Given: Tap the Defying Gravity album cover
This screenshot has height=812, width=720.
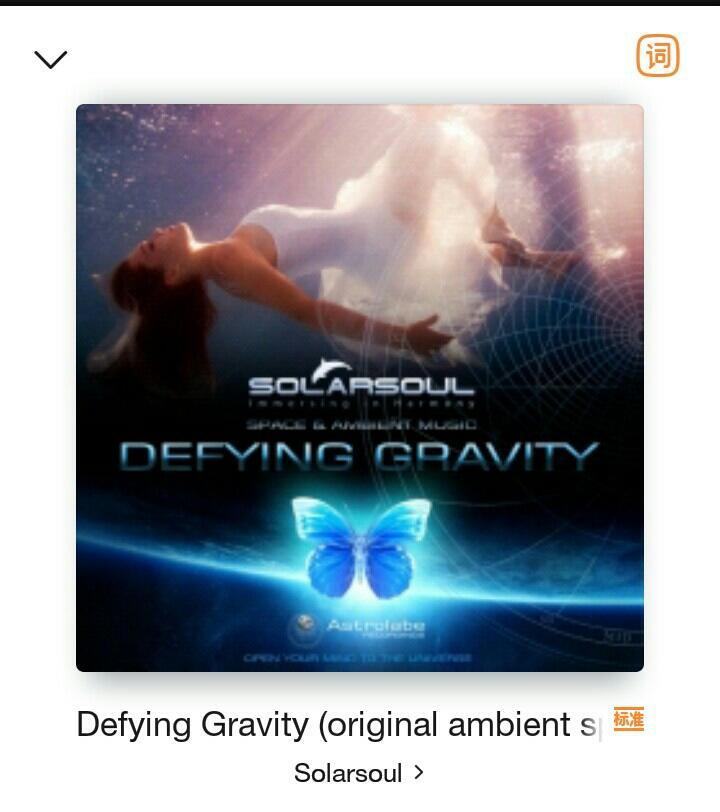Looking at the screenshot, I should coord(360,388).
